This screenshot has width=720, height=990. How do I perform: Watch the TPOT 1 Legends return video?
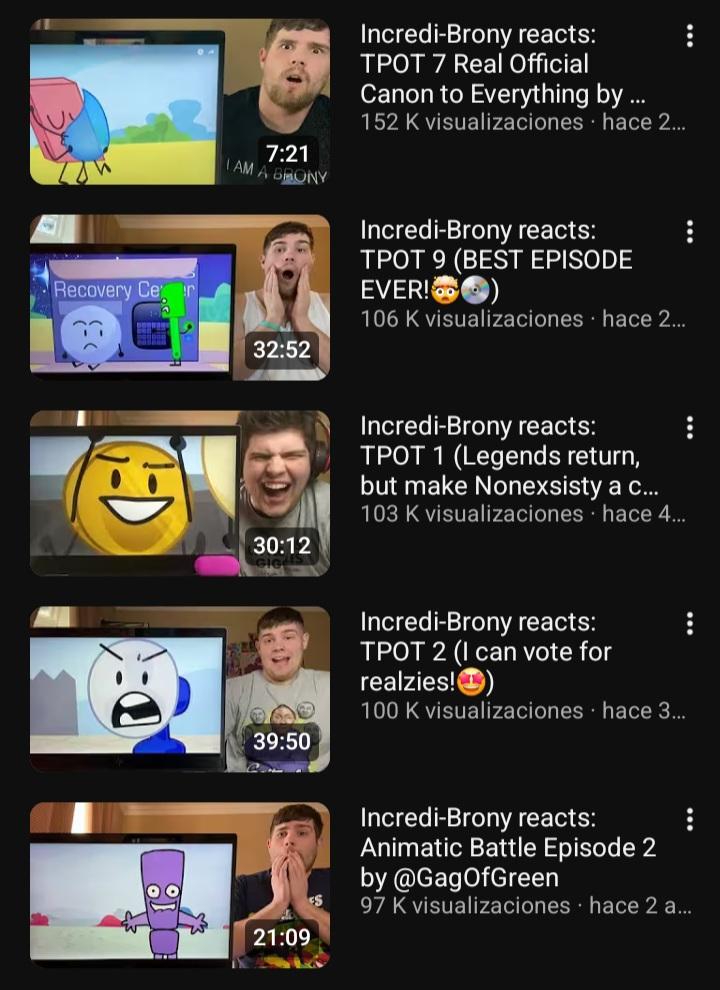[x=180, y=493]
